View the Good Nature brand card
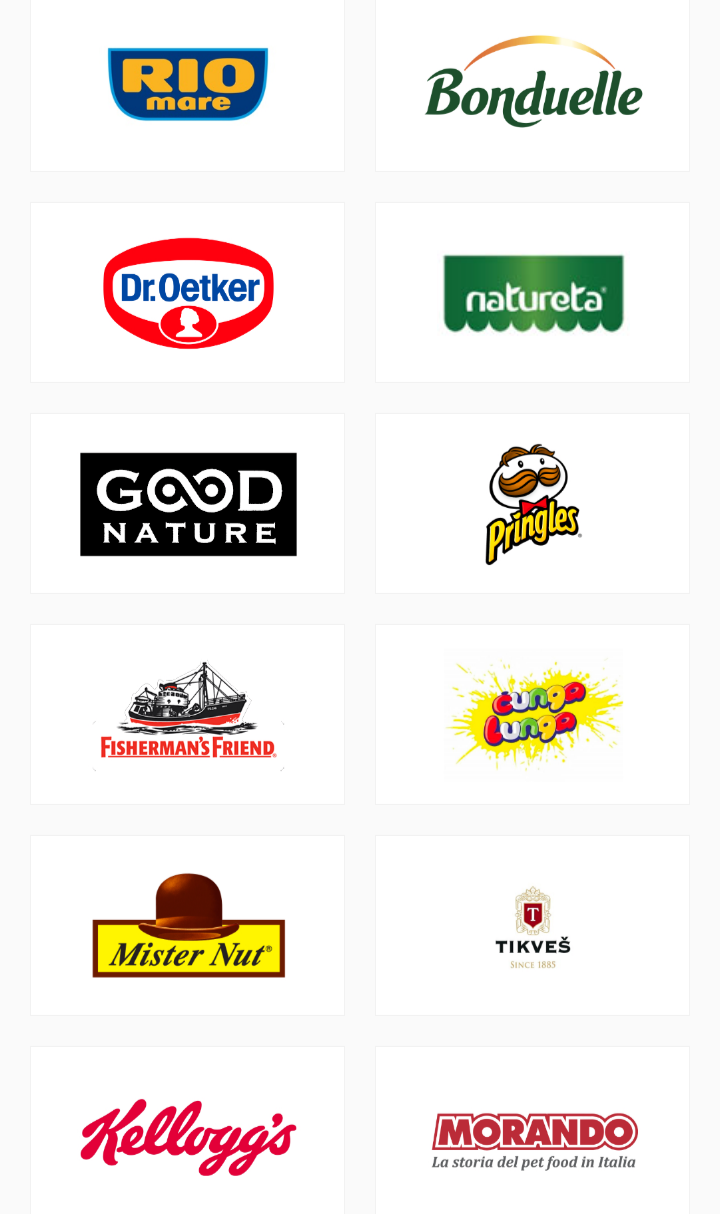 pos(188,504)
